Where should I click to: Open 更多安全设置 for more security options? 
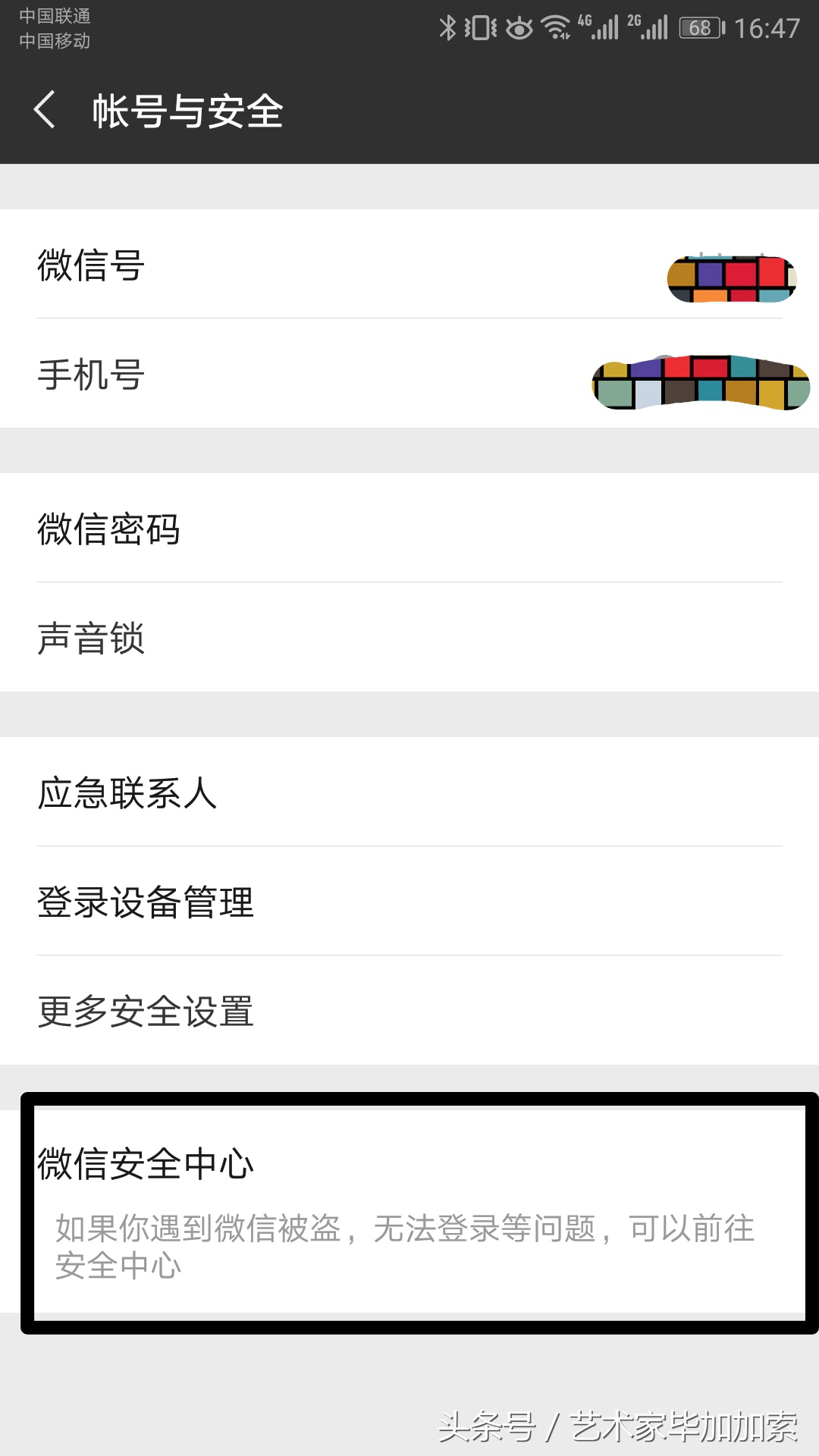coord(409,1011)
